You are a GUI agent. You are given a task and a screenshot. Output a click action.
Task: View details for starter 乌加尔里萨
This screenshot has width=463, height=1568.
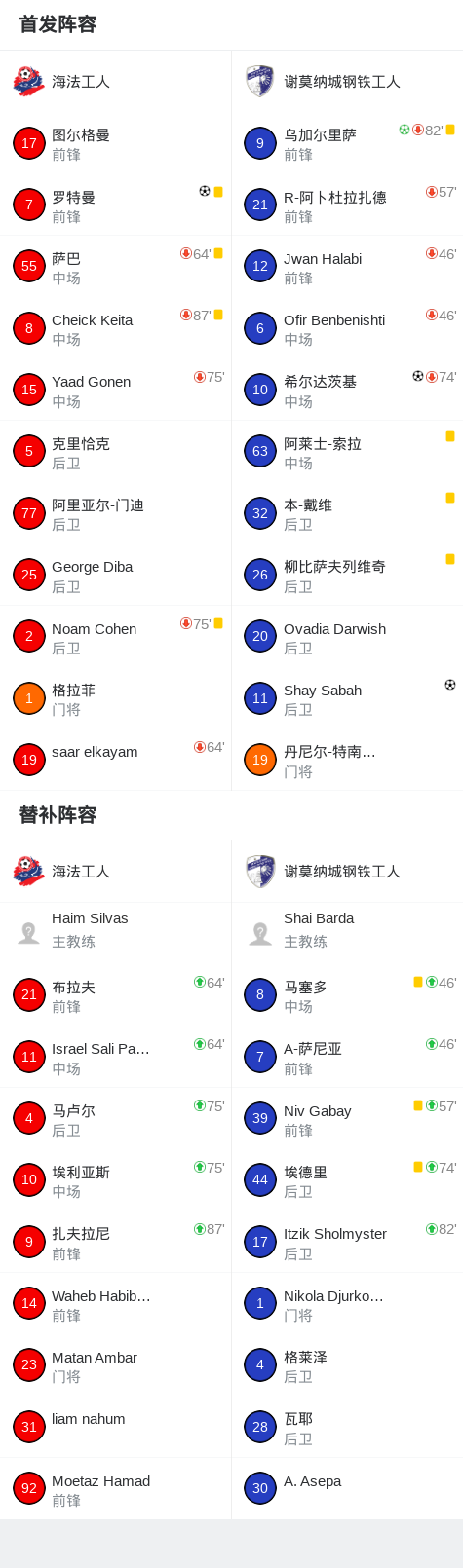347,143
